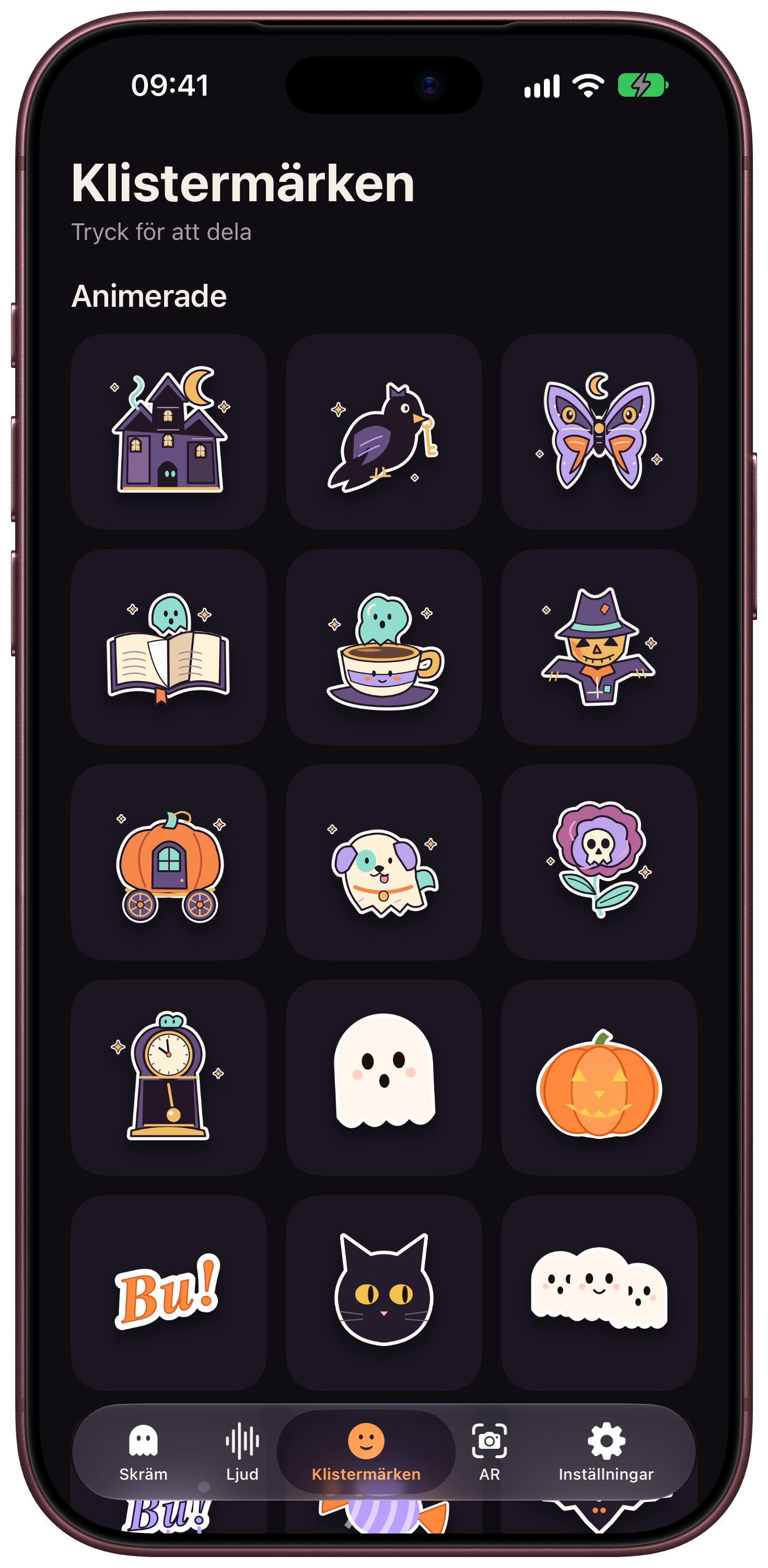768x1568 pixels.
Task: Select the skull flower sticker
Action: [x=599, y=862]
